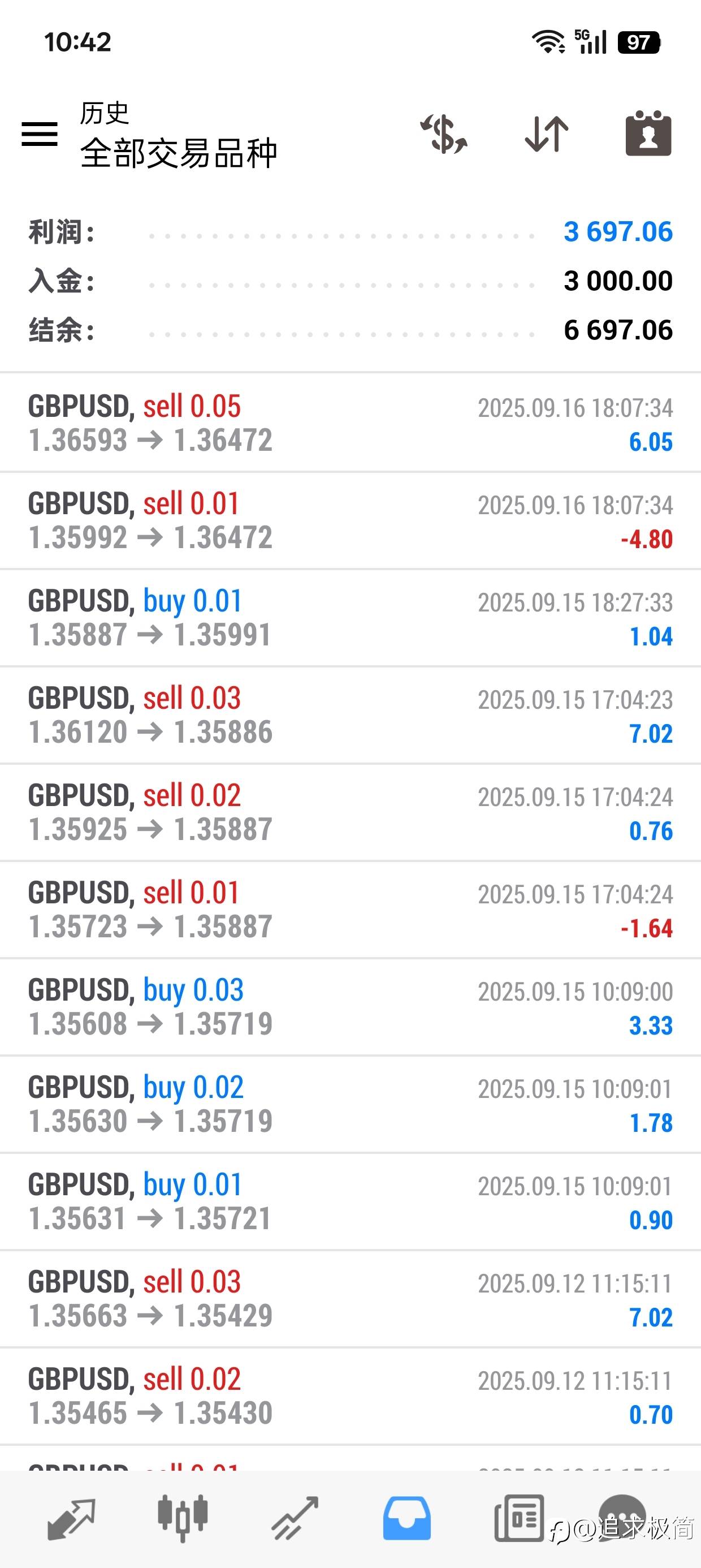The image size is (701, 1568).
Task: Open the GBPUSD sell 0.01 trade with loss -1.64
Action: click(x=350, y=910)
